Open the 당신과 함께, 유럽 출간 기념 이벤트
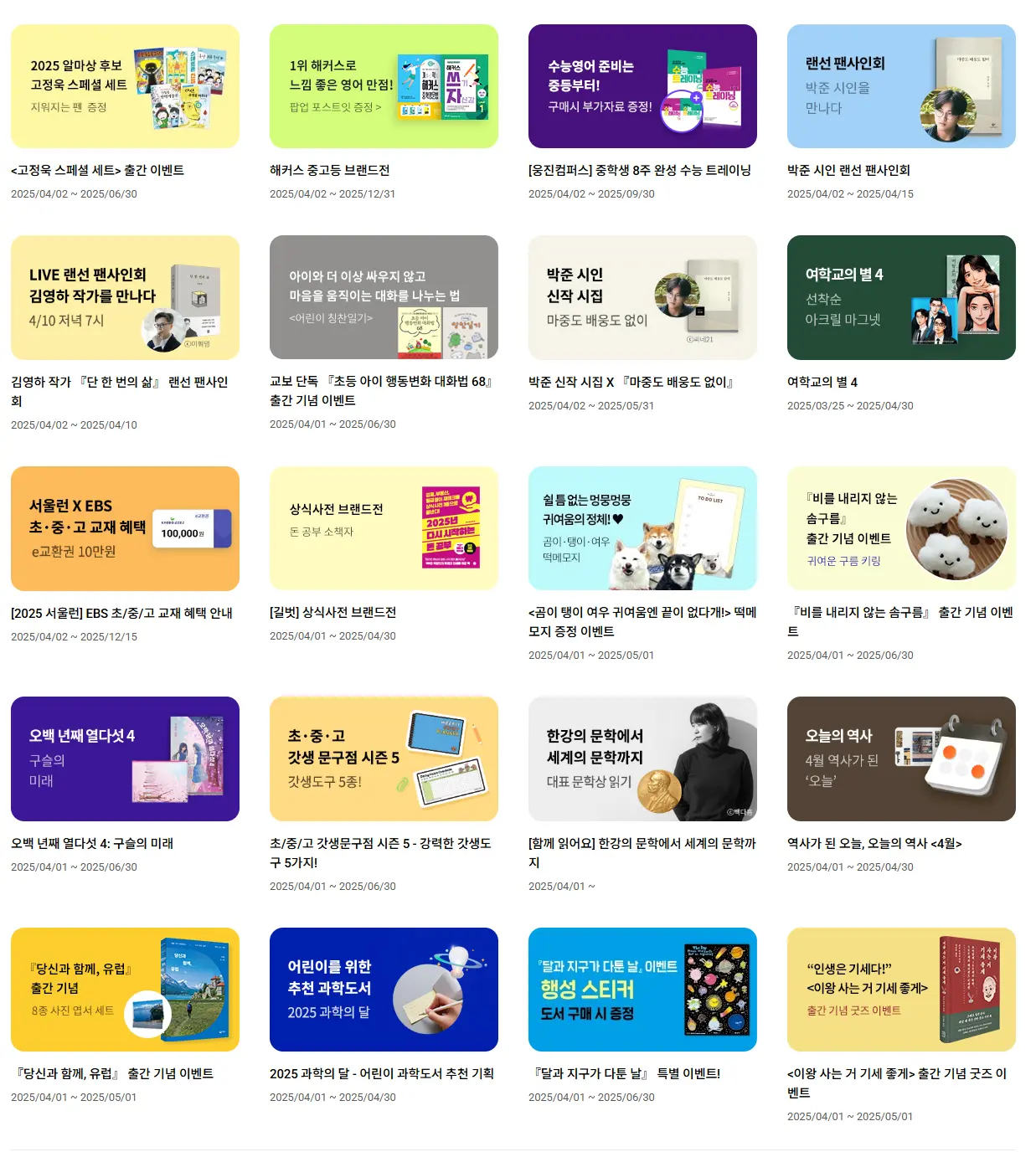Screen dimensions: 1036x1152 (x=125, y=990)
